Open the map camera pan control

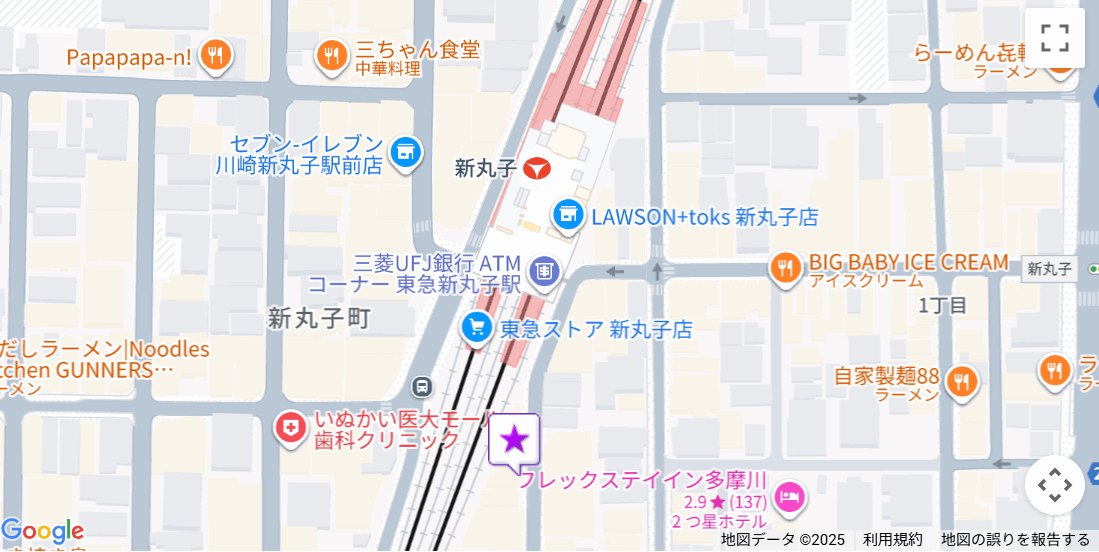click(x=1054, y=485)
